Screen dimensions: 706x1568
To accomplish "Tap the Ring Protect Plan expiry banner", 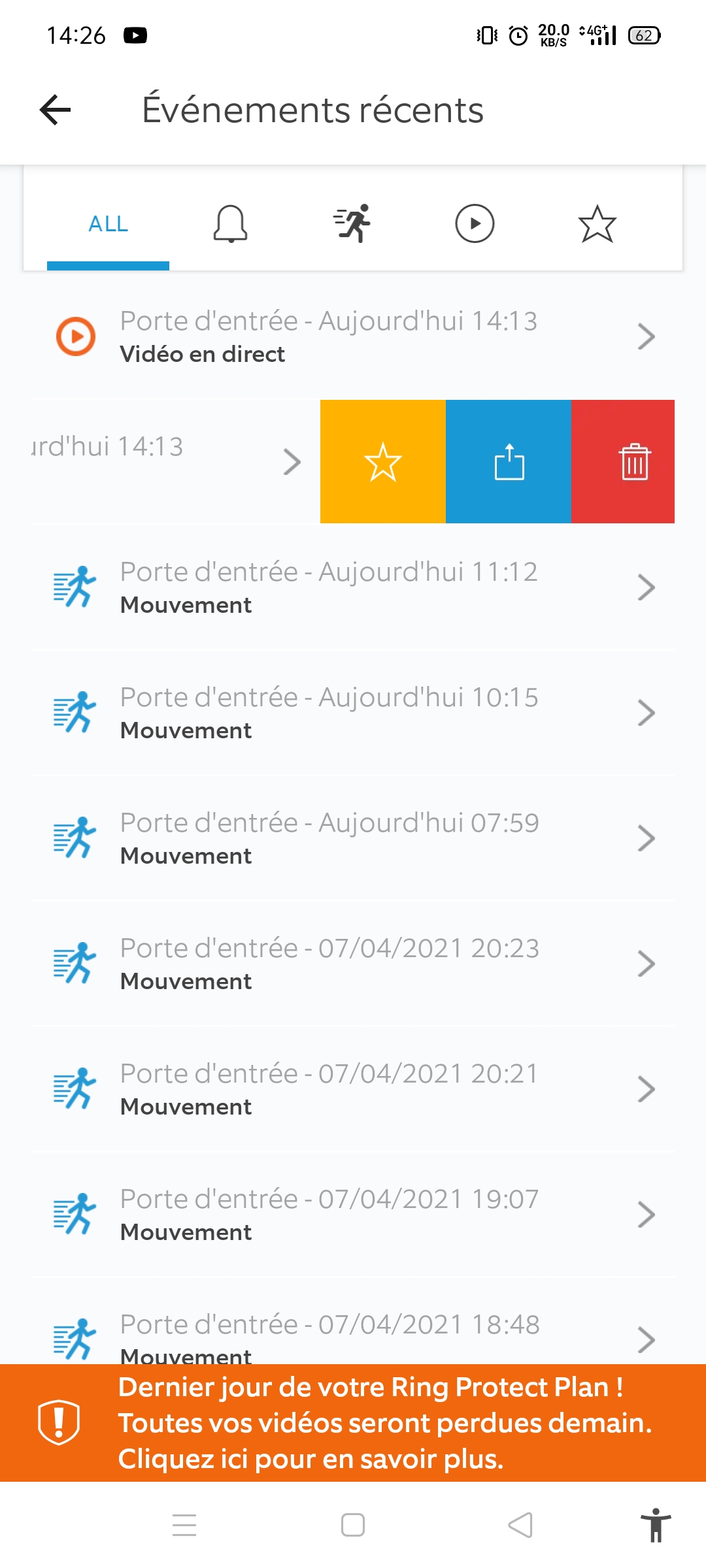I will point(353,1423).
